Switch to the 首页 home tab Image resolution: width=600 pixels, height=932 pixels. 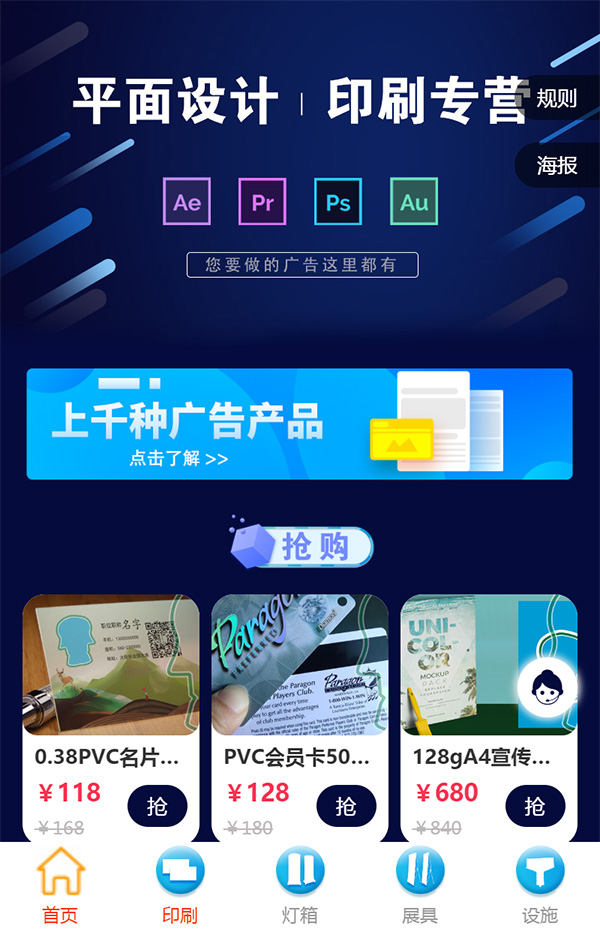click(60, 886)
